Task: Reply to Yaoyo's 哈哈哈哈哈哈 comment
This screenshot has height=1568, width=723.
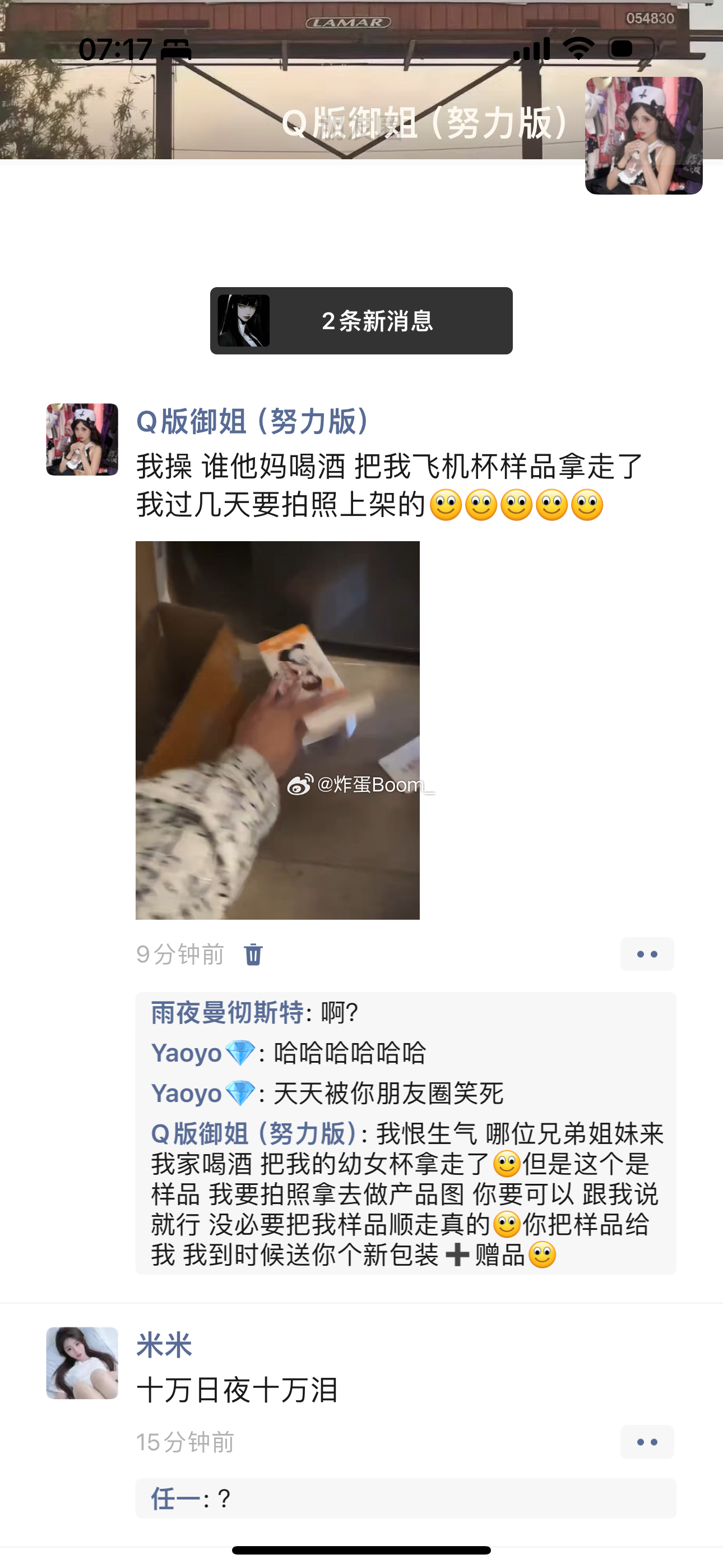Action: point(349,1053)
